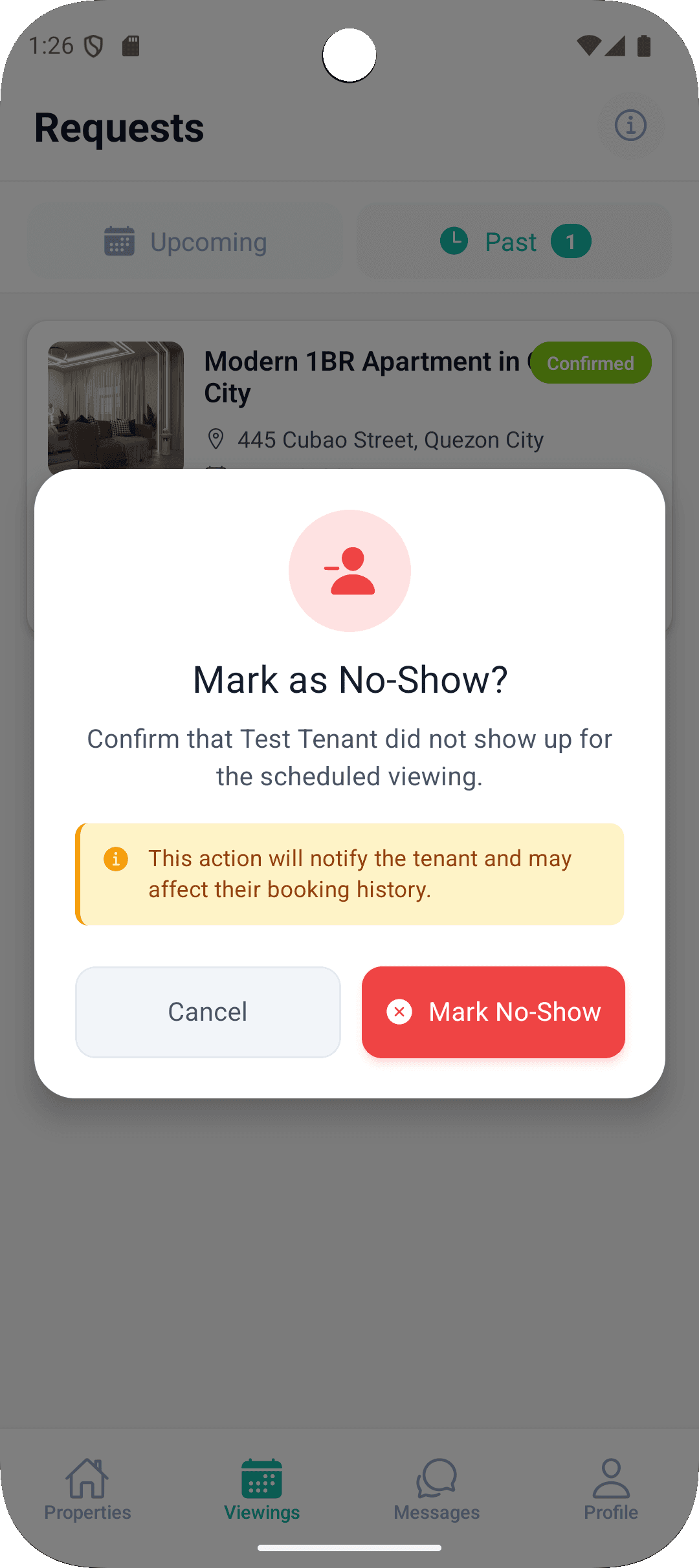699x1568 pixels.
Task: Click the calendar icon inside the Upcoming tab
Action: (119, 241)
